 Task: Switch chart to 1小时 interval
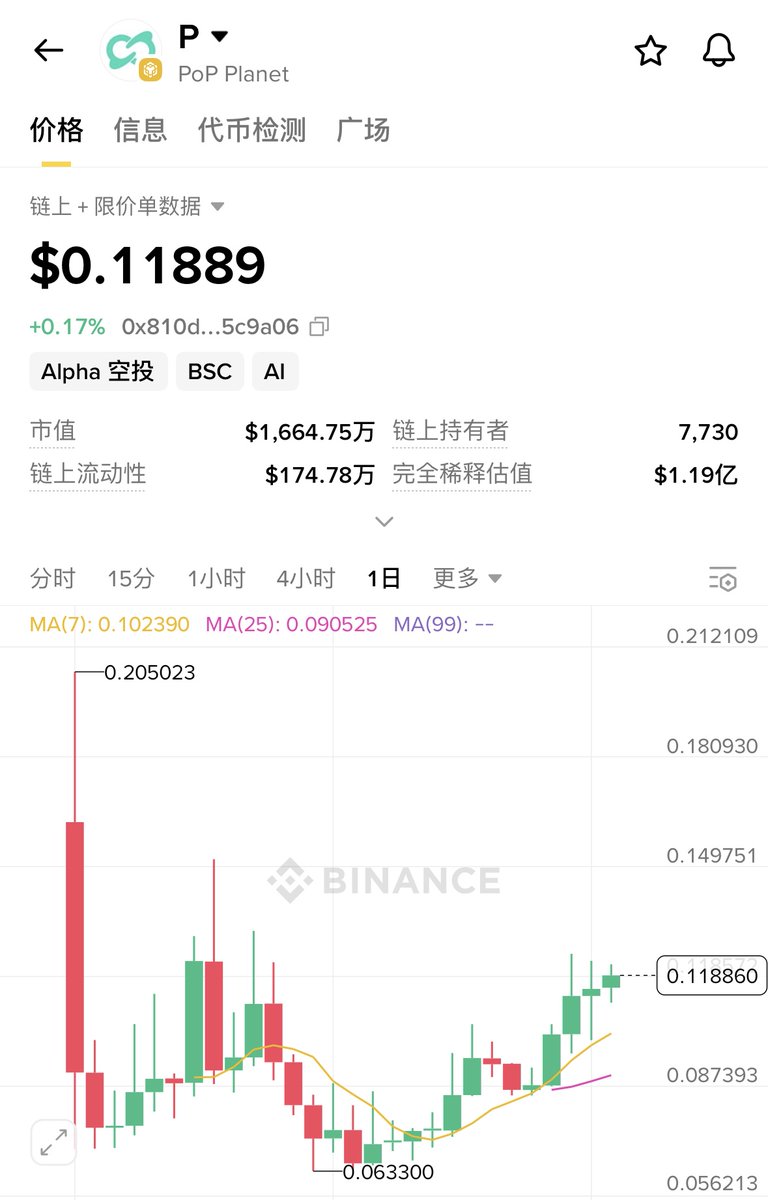tap(216, 578)
